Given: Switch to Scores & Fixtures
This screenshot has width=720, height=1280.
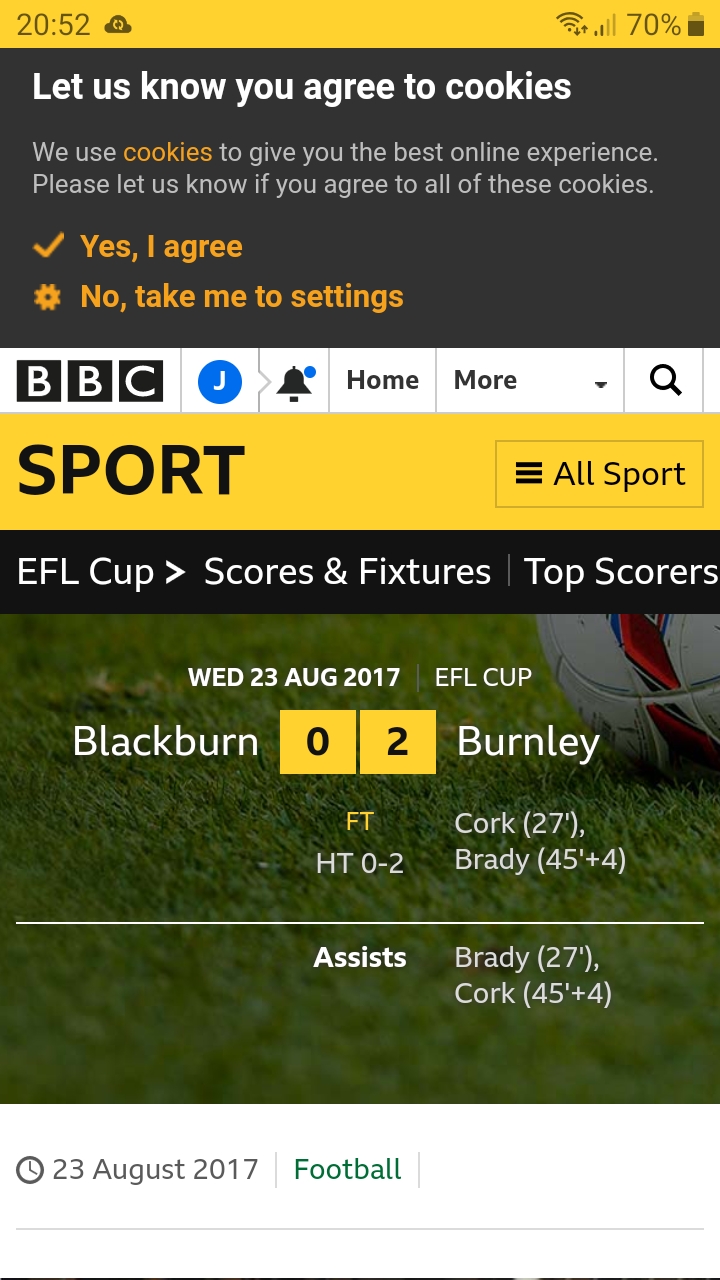Looking at the screenshot, I should point(347,572).
